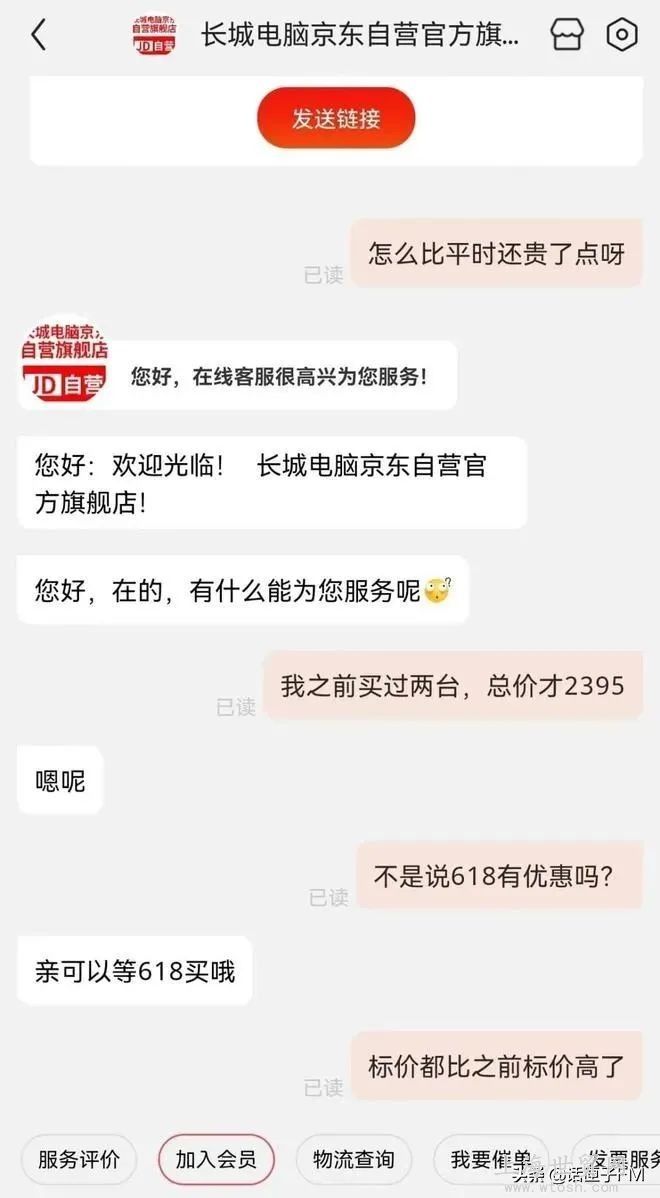Select the 服务评价 chip

[79, 1160]
